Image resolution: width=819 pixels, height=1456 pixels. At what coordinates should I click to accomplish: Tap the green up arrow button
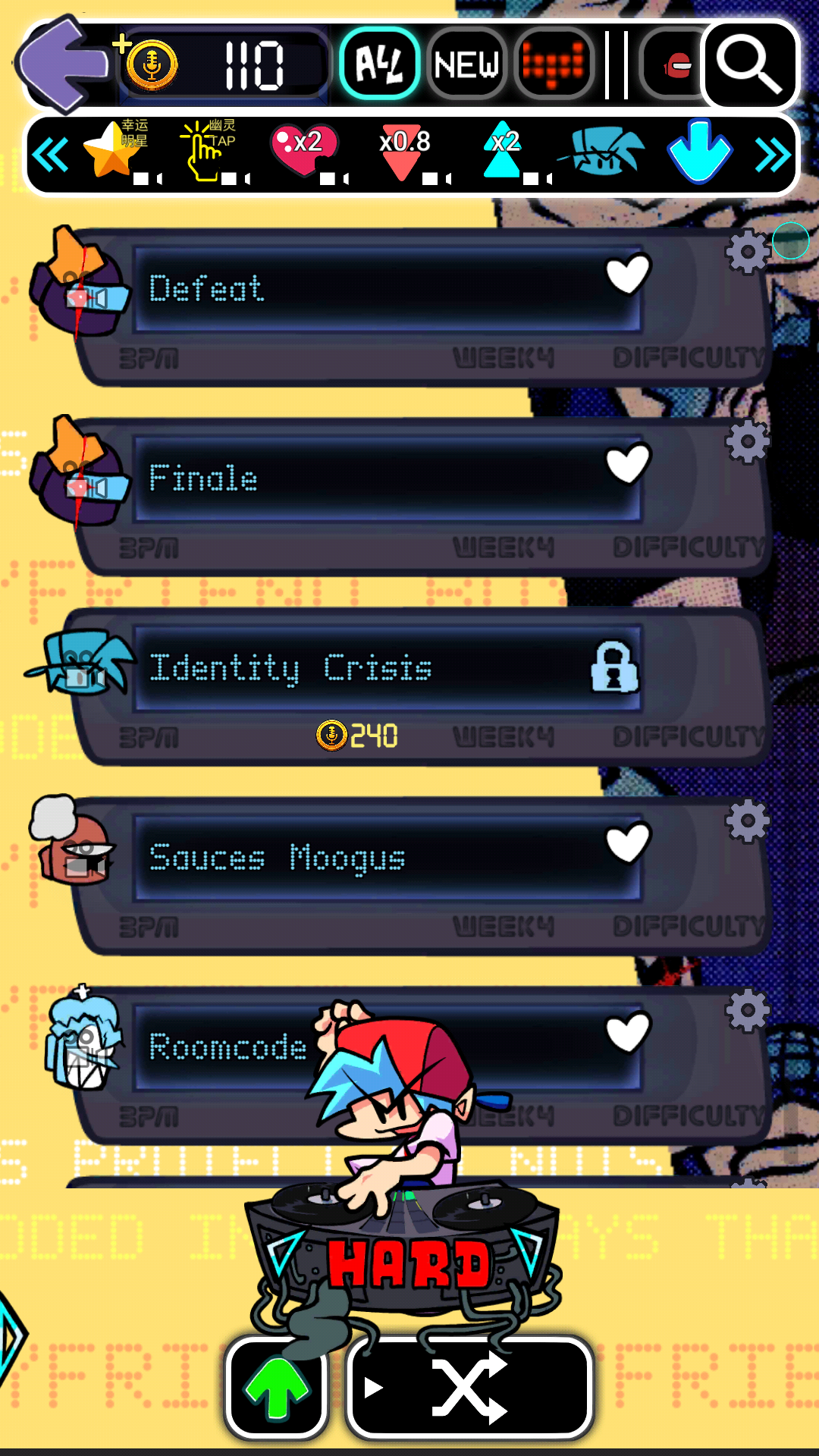(276, 1388)
